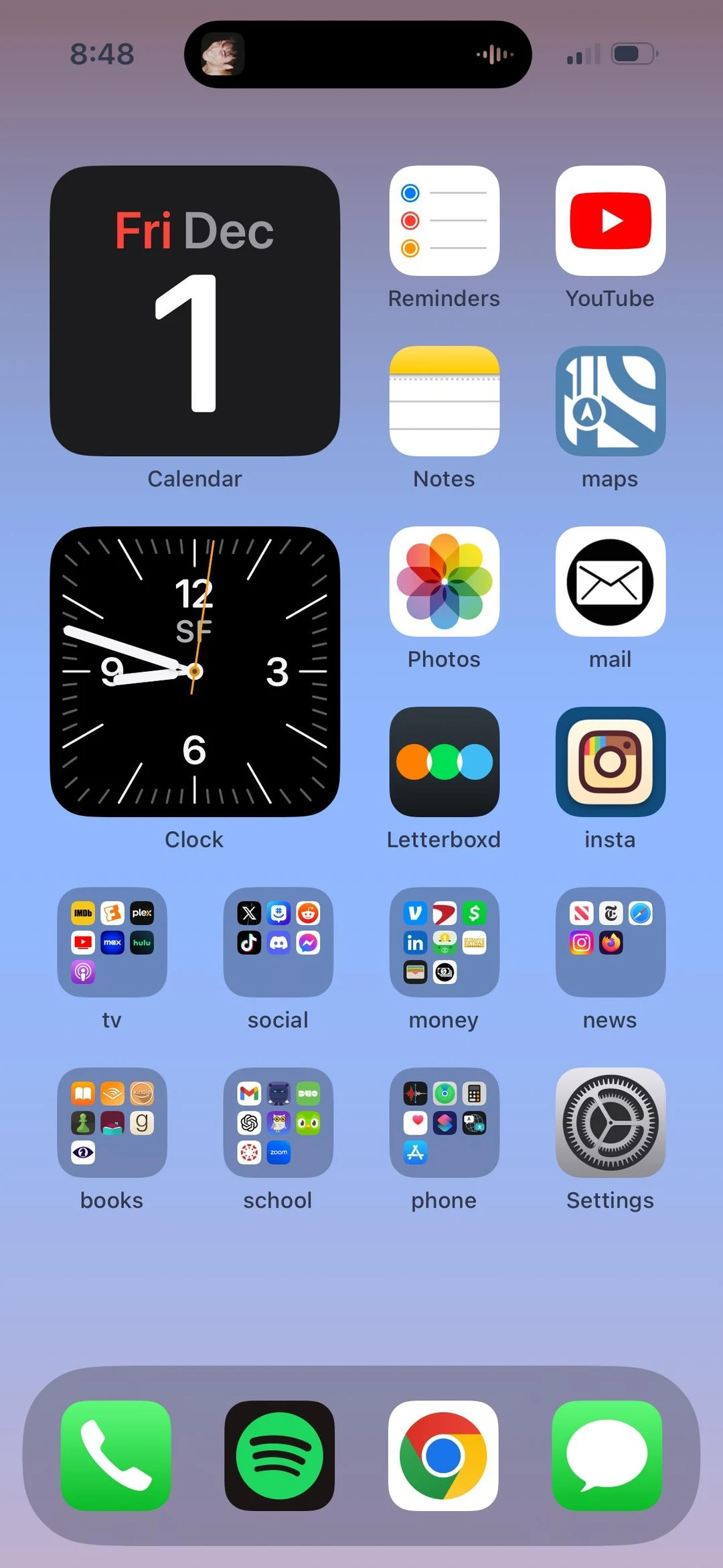Launch Apple Maps
The height and width of the screenshot is (1568, 723).
pyautogui.click(x=609, y=401)
